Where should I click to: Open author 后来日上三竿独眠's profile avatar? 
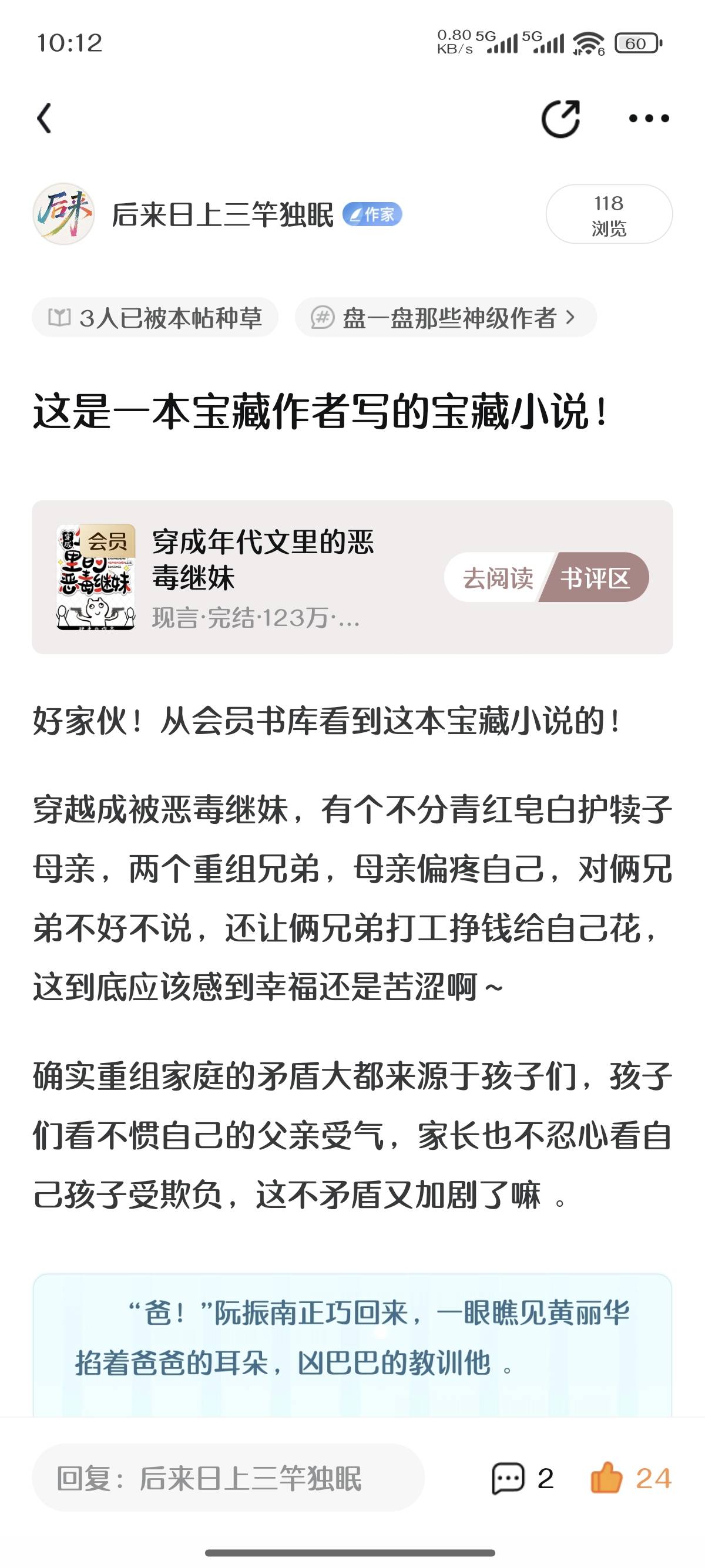click(x=63, y=214)
